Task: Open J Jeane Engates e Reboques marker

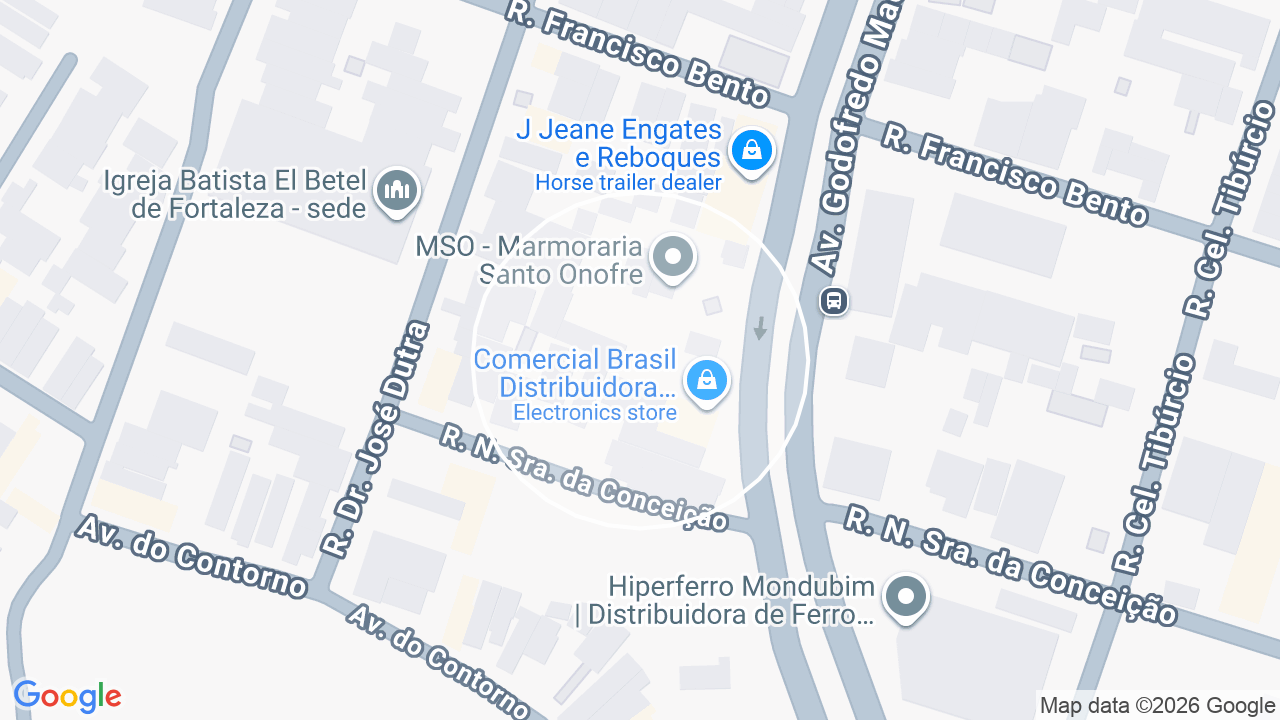Action: tap(751, 153)
